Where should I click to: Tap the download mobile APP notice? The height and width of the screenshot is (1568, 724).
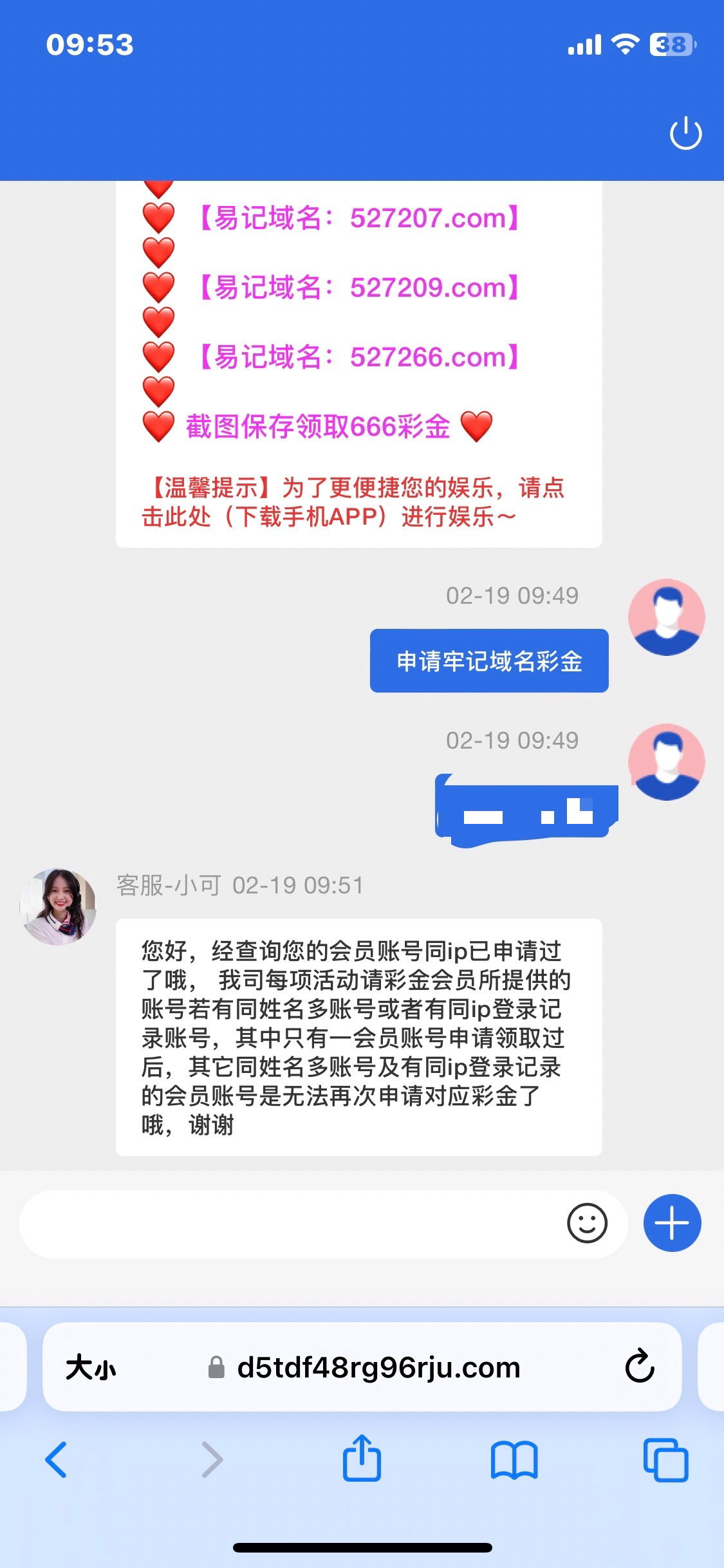point(353,502)
